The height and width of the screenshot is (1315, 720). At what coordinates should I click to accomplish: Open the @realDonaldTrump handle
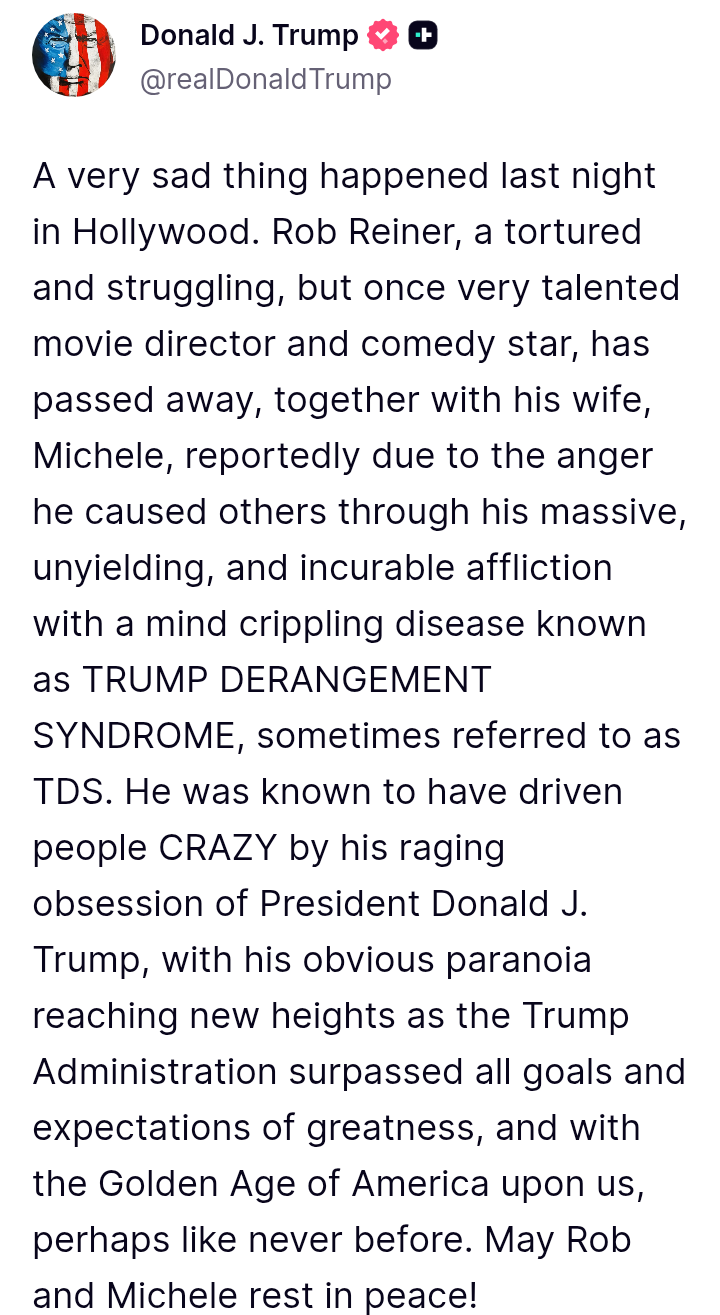point(266,79)
